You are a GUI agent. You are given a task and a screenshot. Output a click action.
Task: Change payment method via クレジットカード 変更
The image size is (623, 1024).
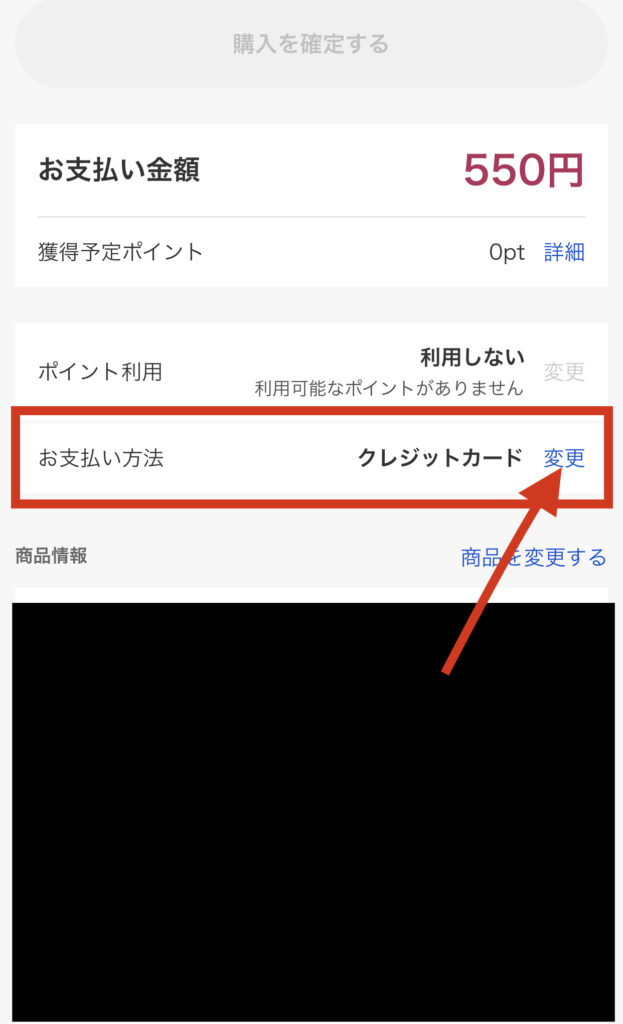pos(564,458)
